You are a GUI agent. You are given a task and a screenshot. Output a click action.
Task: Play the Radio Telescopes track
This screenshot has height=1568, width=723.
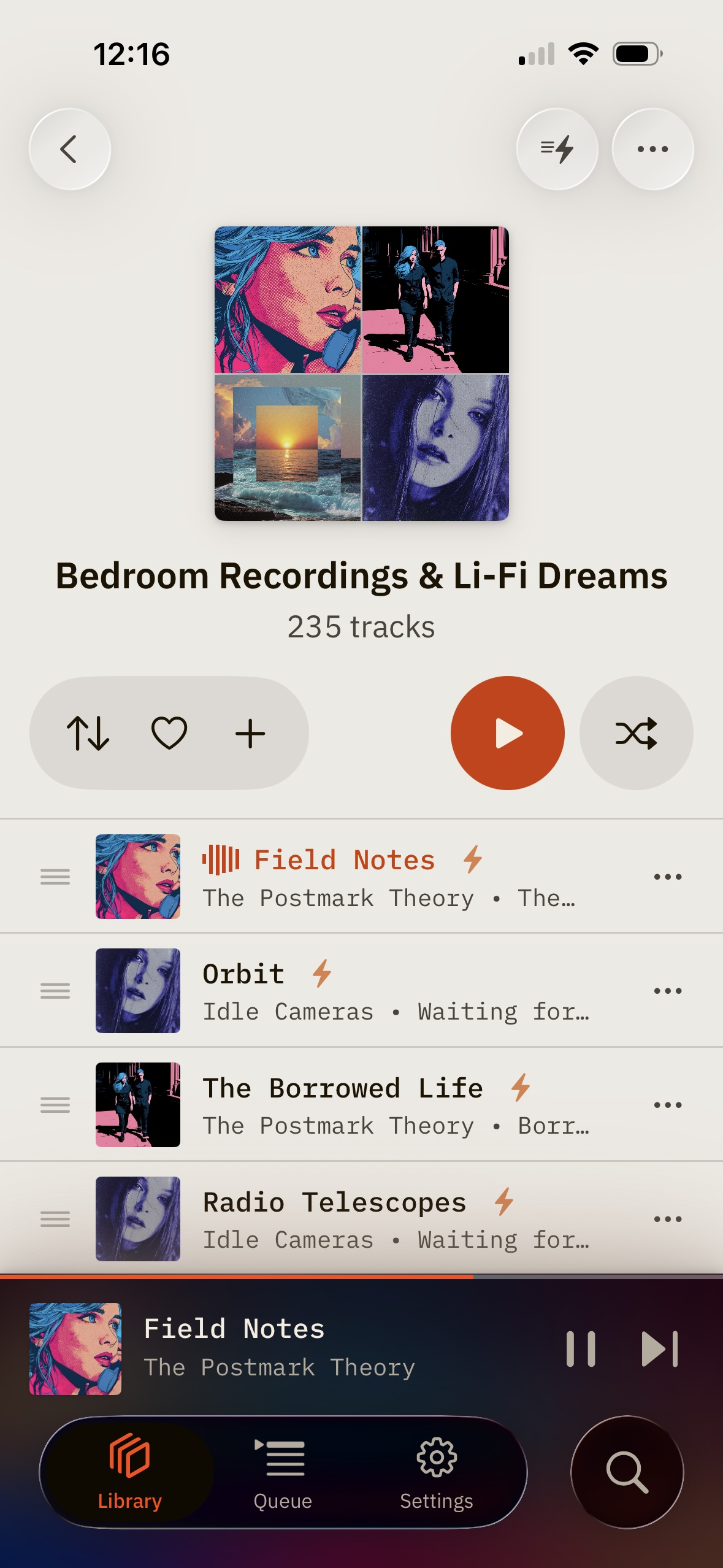[368, 1218]
